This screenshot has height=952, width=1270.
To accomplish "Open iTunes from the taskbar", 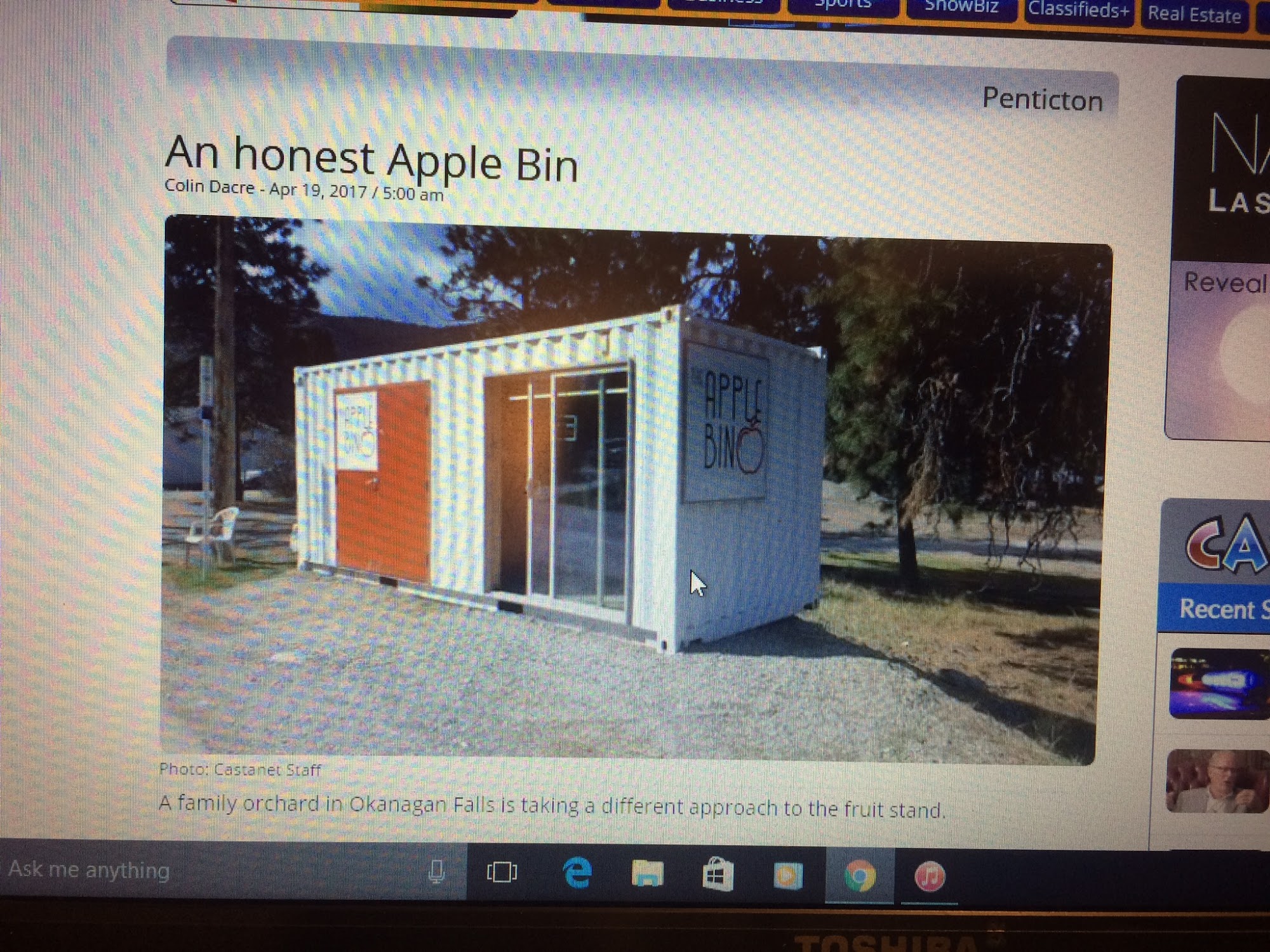I will 930,878.
